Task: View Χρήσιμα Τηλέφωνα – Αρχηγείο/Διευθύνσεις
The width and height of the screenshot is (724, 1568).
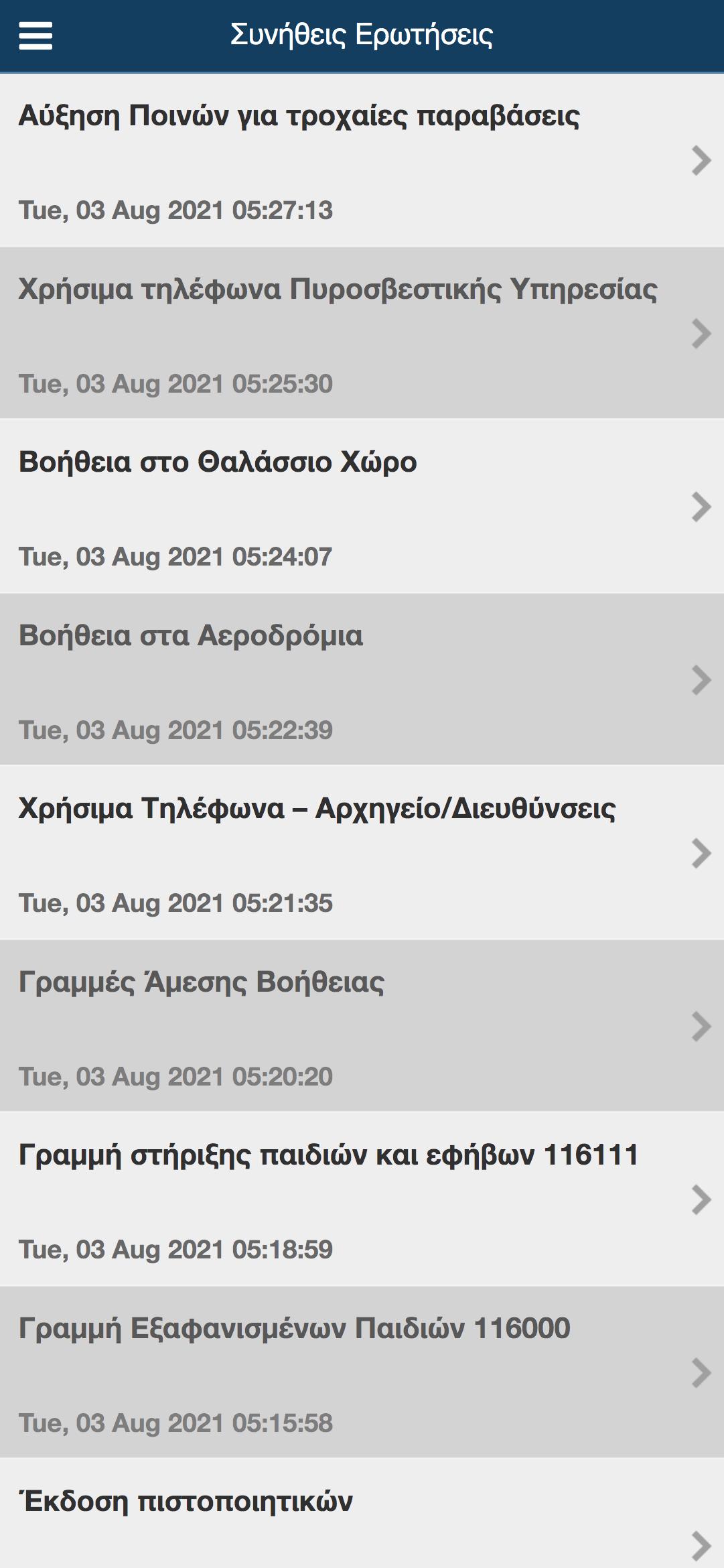Action: click(318, 809)
